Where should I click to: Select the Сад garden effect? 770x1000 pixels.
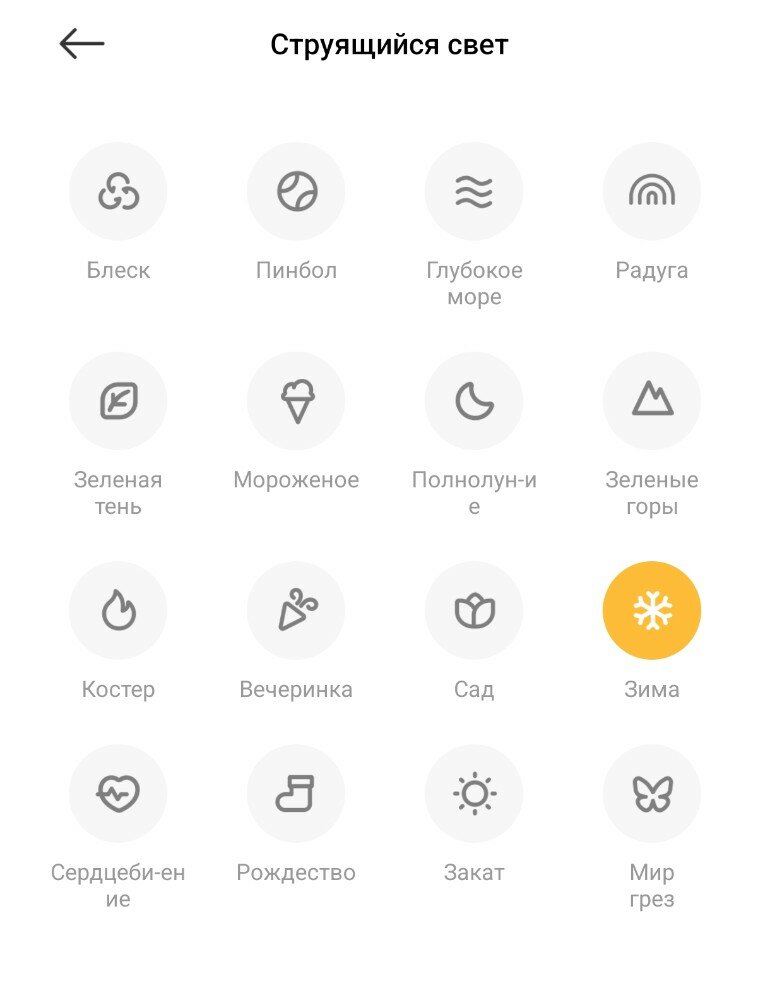click(474, 610)
